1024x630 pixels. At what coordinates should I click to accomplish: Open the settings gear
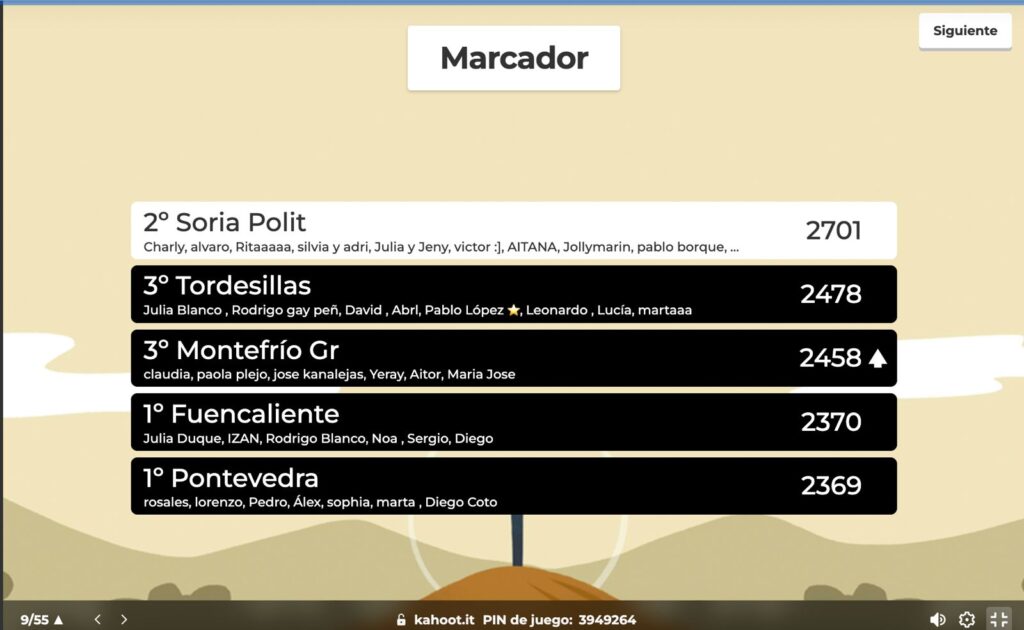click(967, 619)
